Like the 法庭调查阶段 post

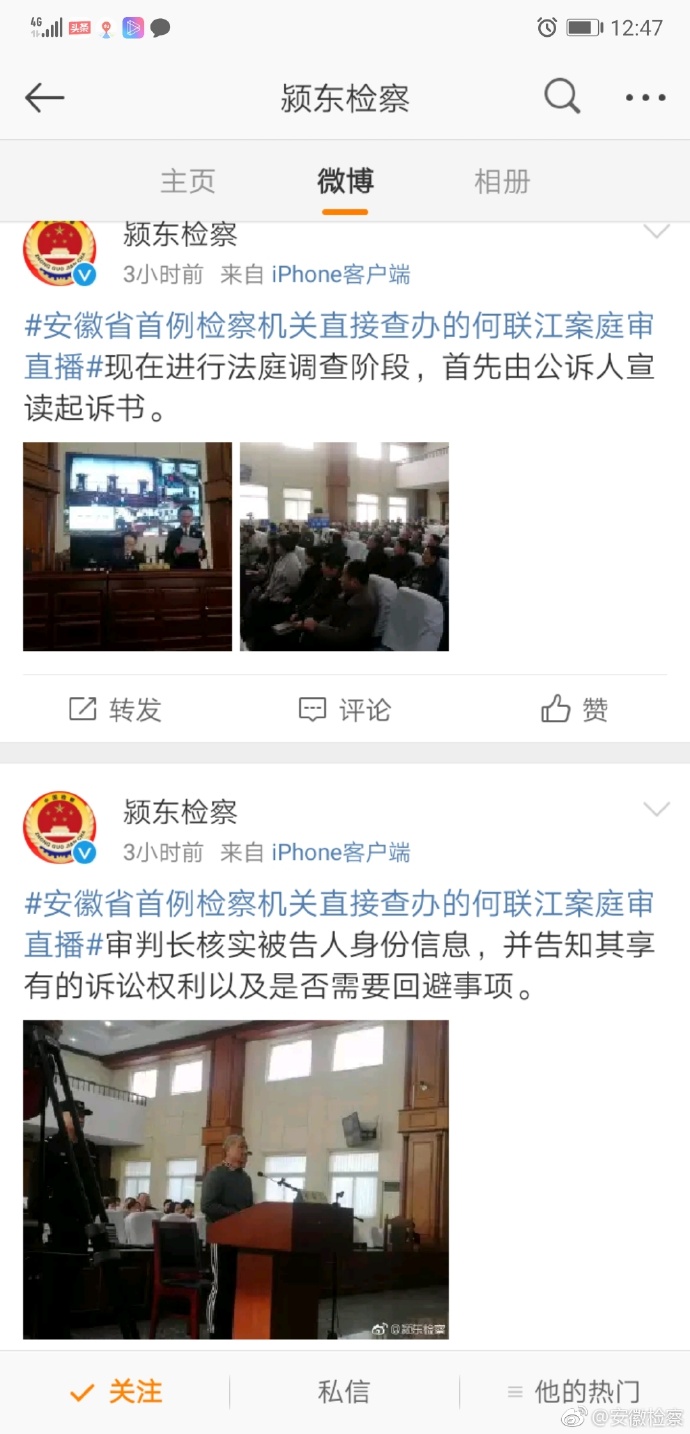point(575,710)
